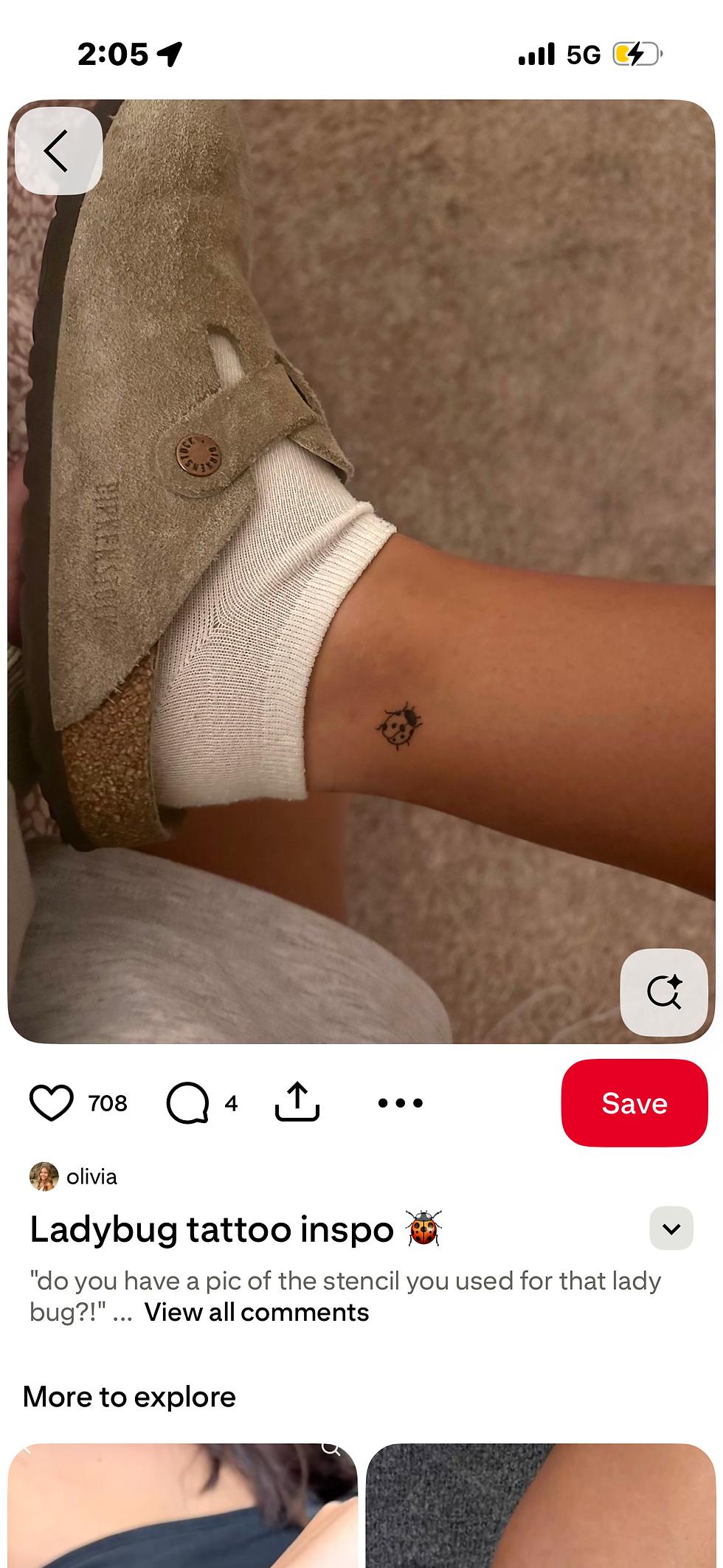Save this pin to a board
This screenshot has width=723, height=1568.
point(634,1103)
